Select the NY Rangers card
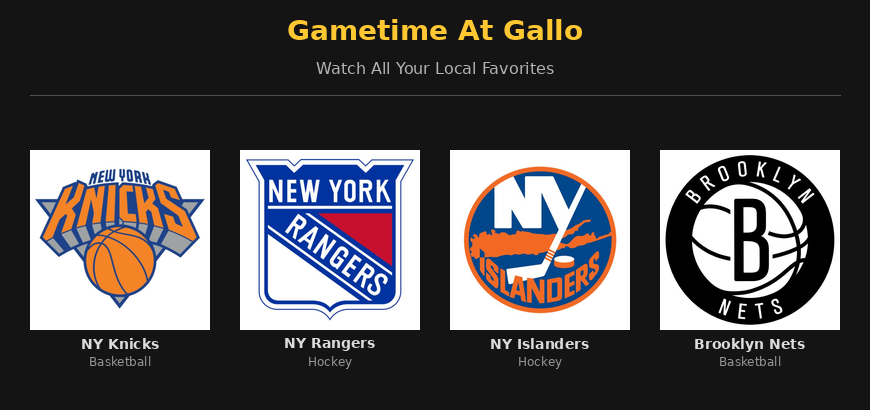 (x=330, y=259)
